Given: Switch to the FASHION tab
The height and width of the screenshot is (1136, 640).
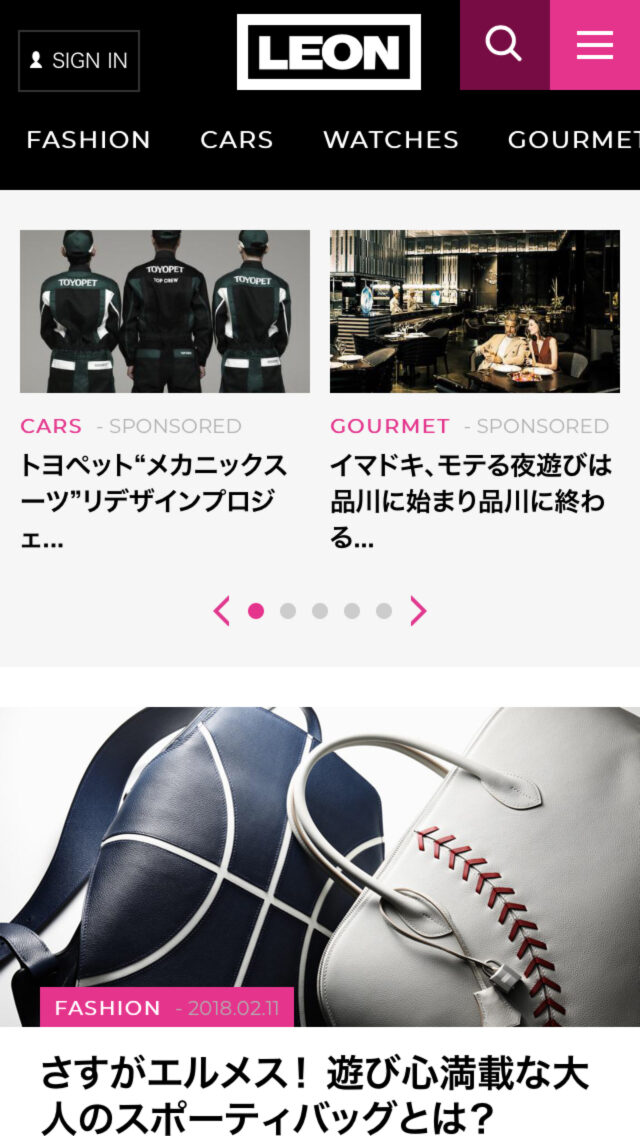Looking at the screenshot, I should pyautogui.click(x=88, y=140).
